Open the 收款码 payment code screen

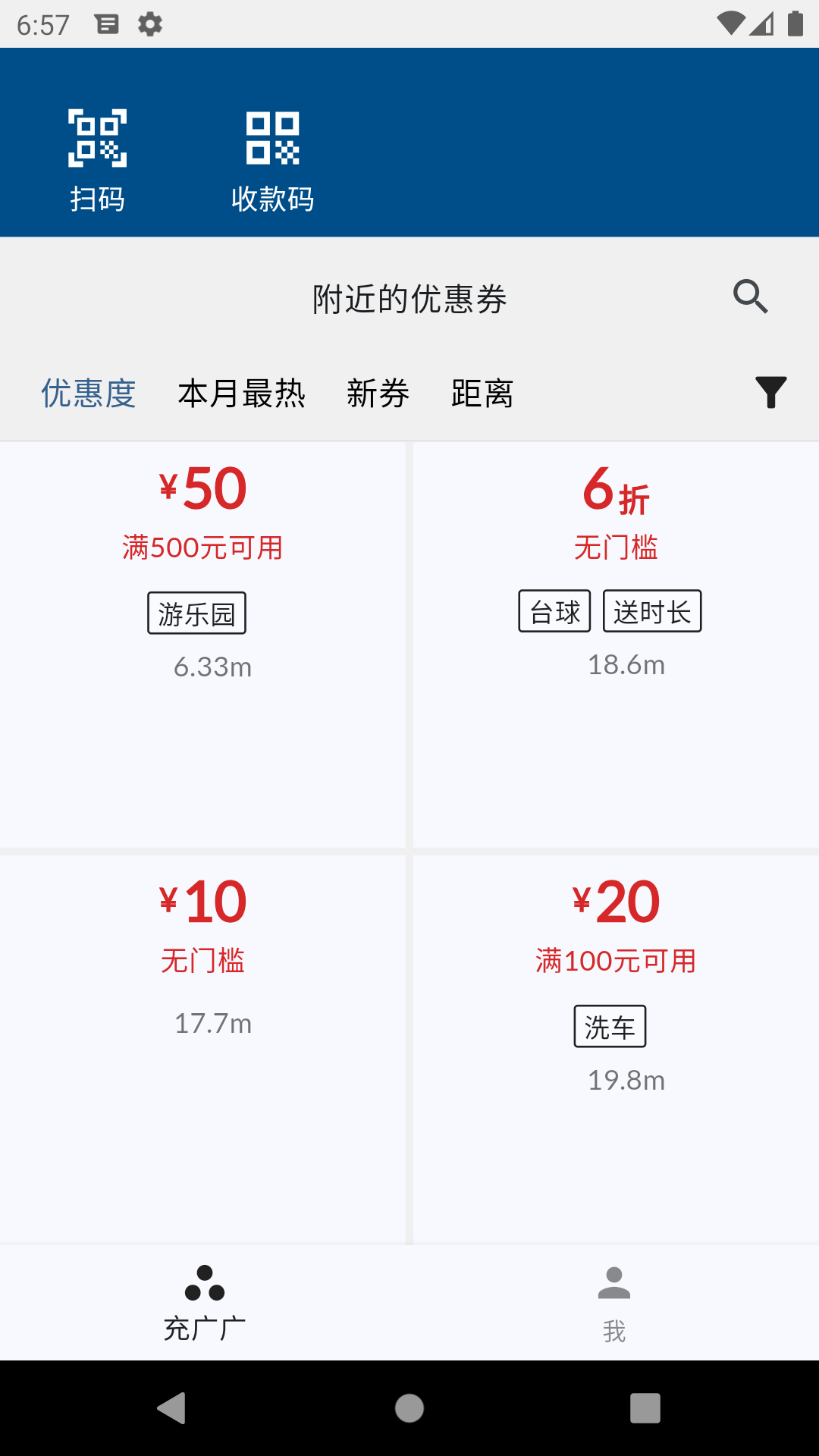pos(272,157)
